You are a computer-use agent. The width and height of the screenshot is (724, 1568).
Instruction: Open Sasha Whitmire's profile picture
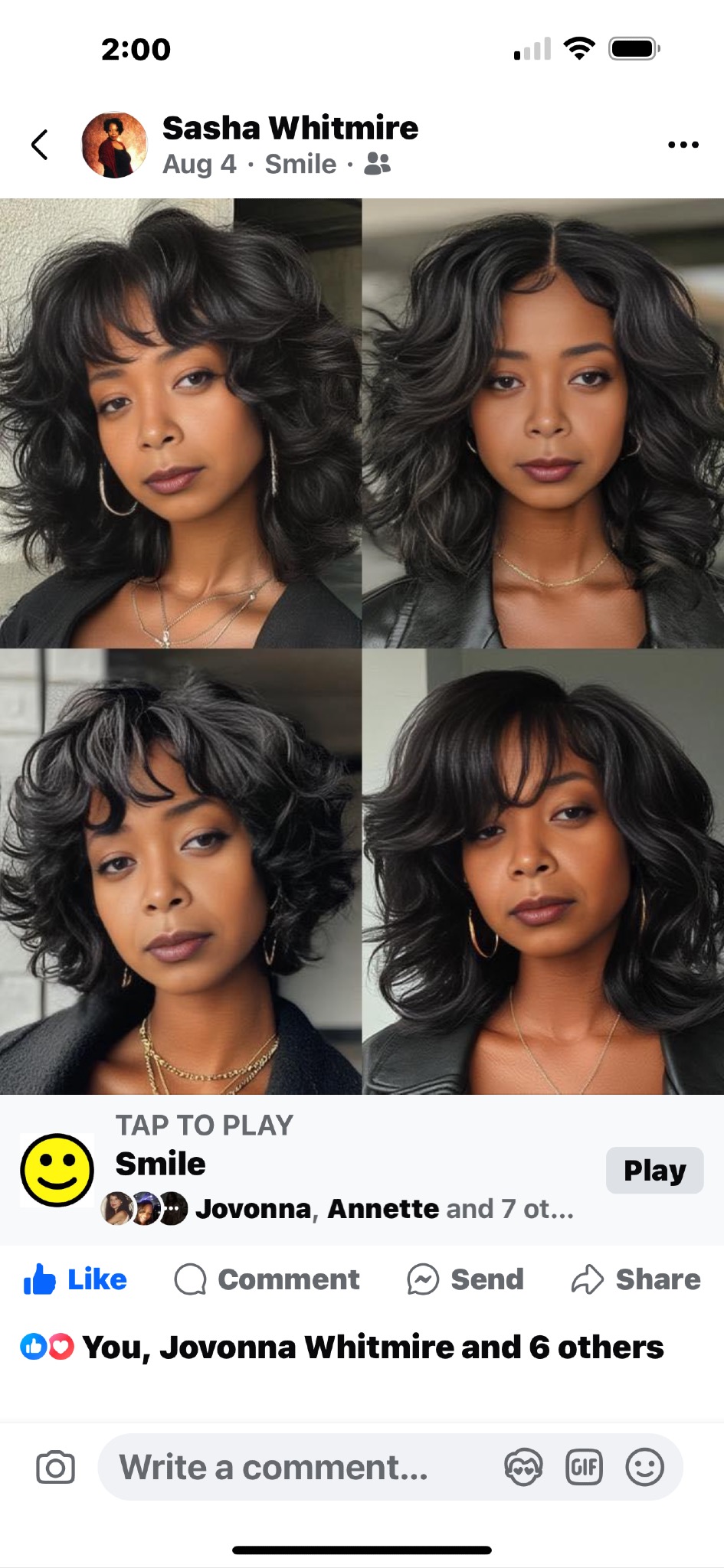pyautogui.click(x=114, y=145)
